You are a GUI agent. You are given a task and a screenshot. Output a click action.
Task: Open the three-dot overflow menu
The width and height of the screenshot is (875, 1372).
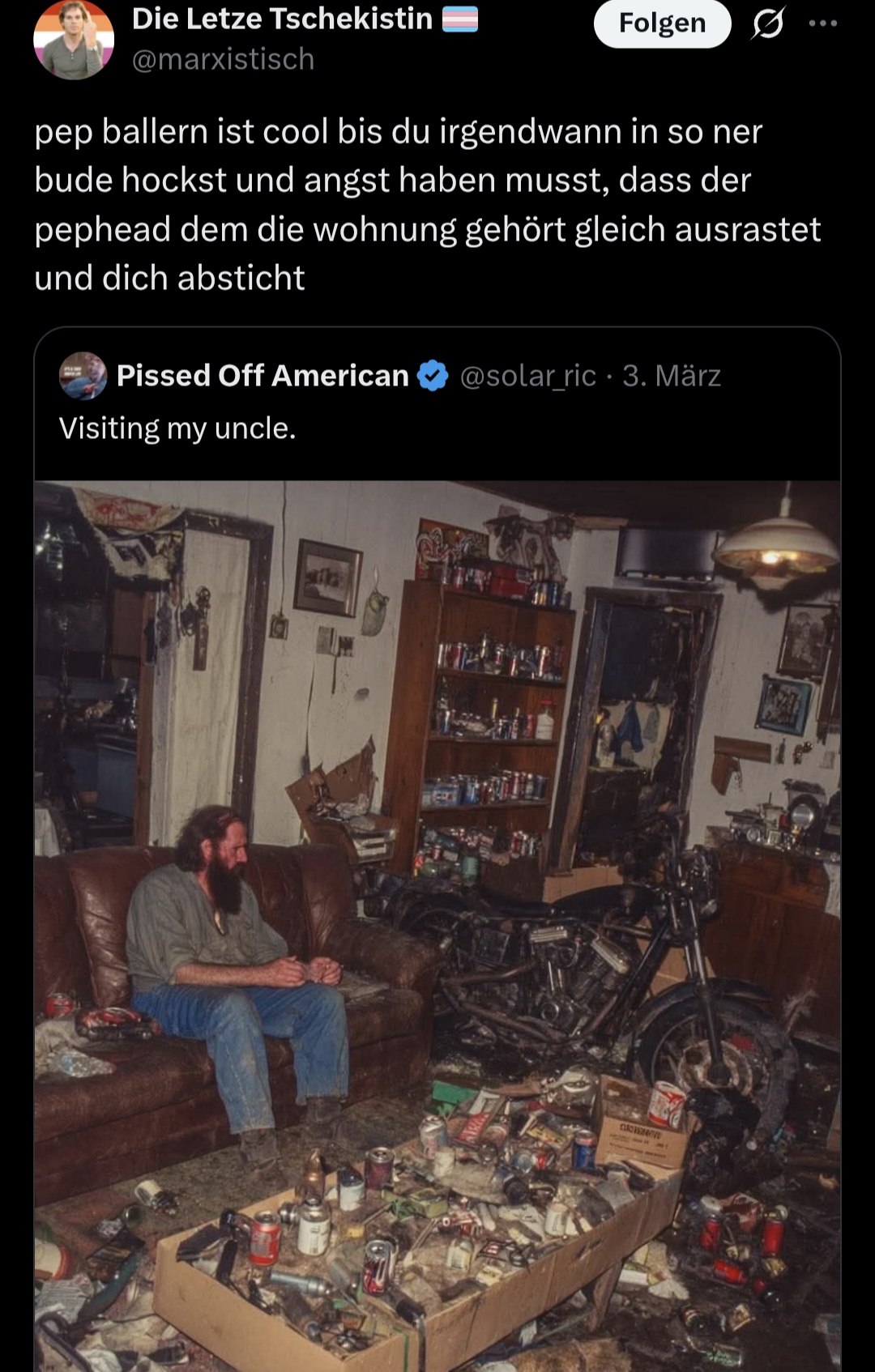822,23
